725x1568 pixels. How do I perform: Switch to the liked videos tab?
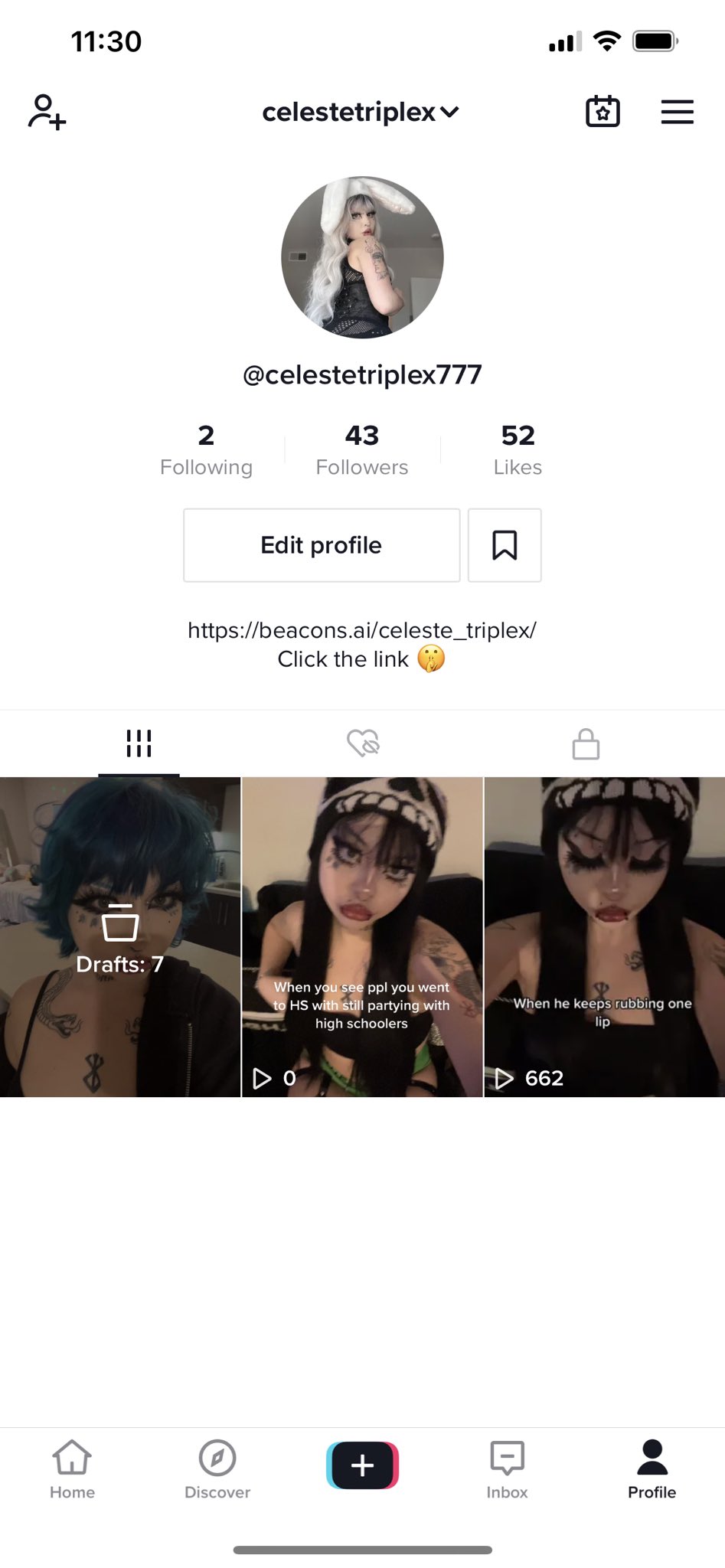pos(363,743)
